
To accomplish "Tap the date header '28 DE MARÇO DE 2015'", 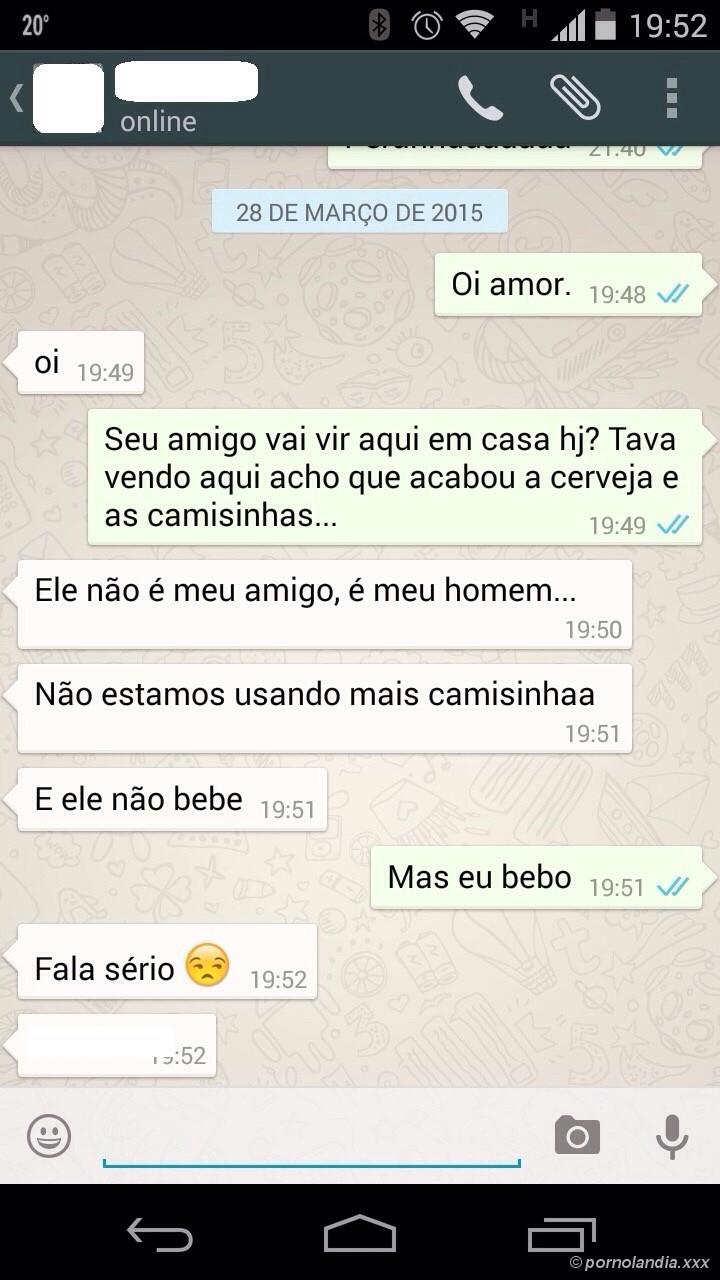I will [360, 211].
